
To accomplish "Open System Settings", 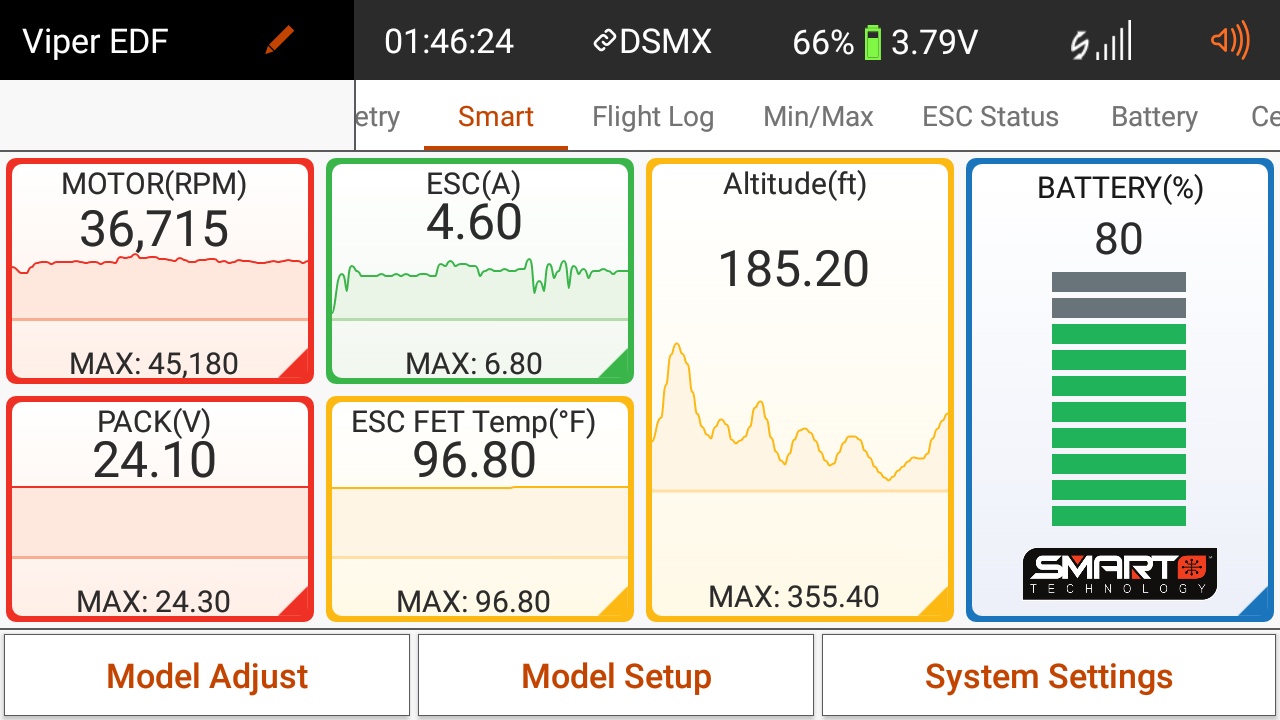I will click(x=1048, y=676).
